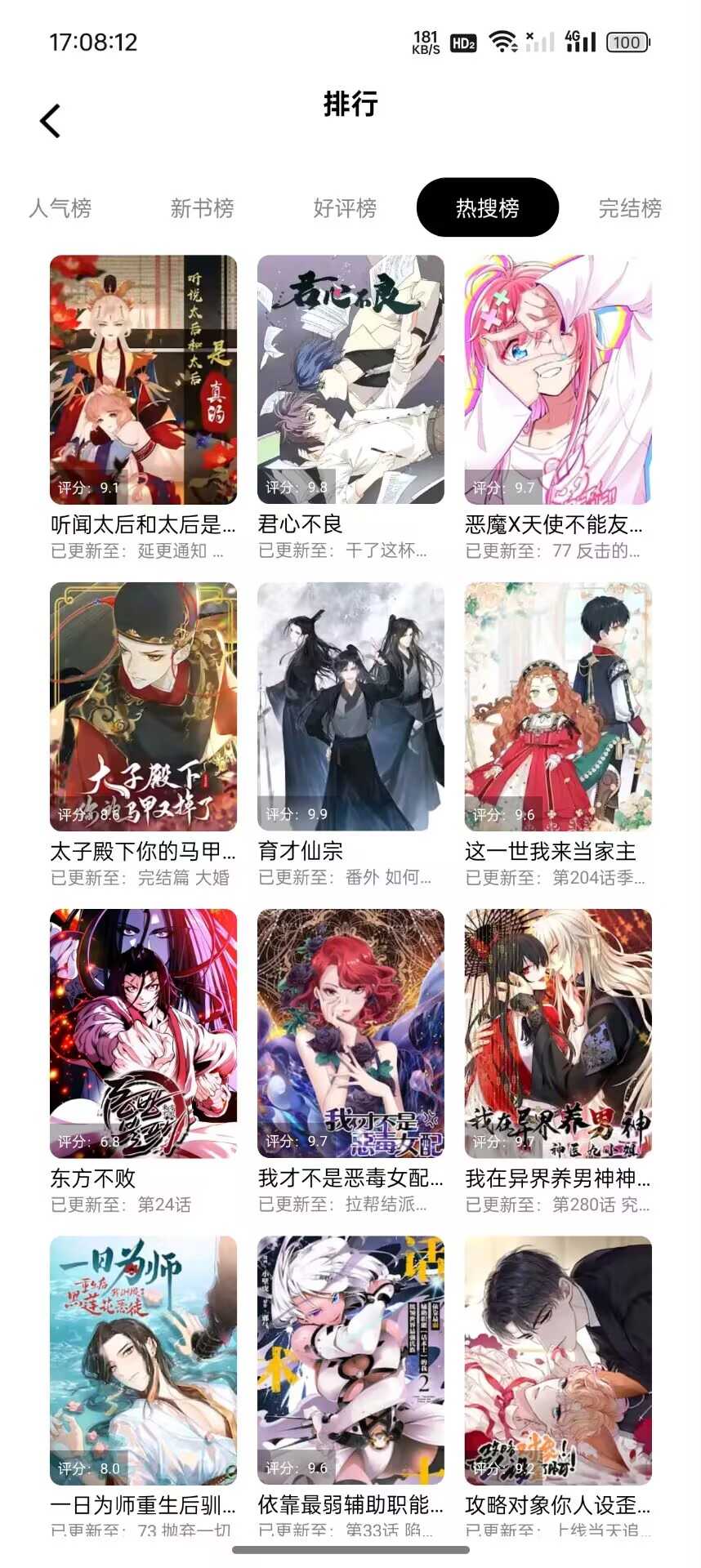701x1568 pixels.
Task: Open the comic 这一世我来当家主
Action: [x=558, y=706]
